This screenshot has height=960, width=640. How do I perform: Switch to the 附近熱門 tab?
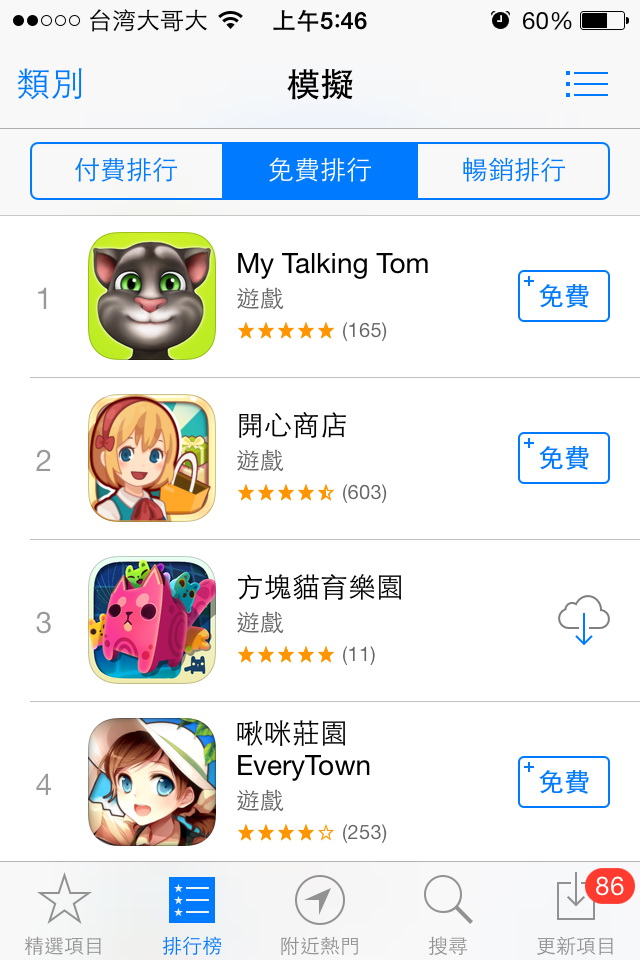pyautogui.click(x=319, y=913)
